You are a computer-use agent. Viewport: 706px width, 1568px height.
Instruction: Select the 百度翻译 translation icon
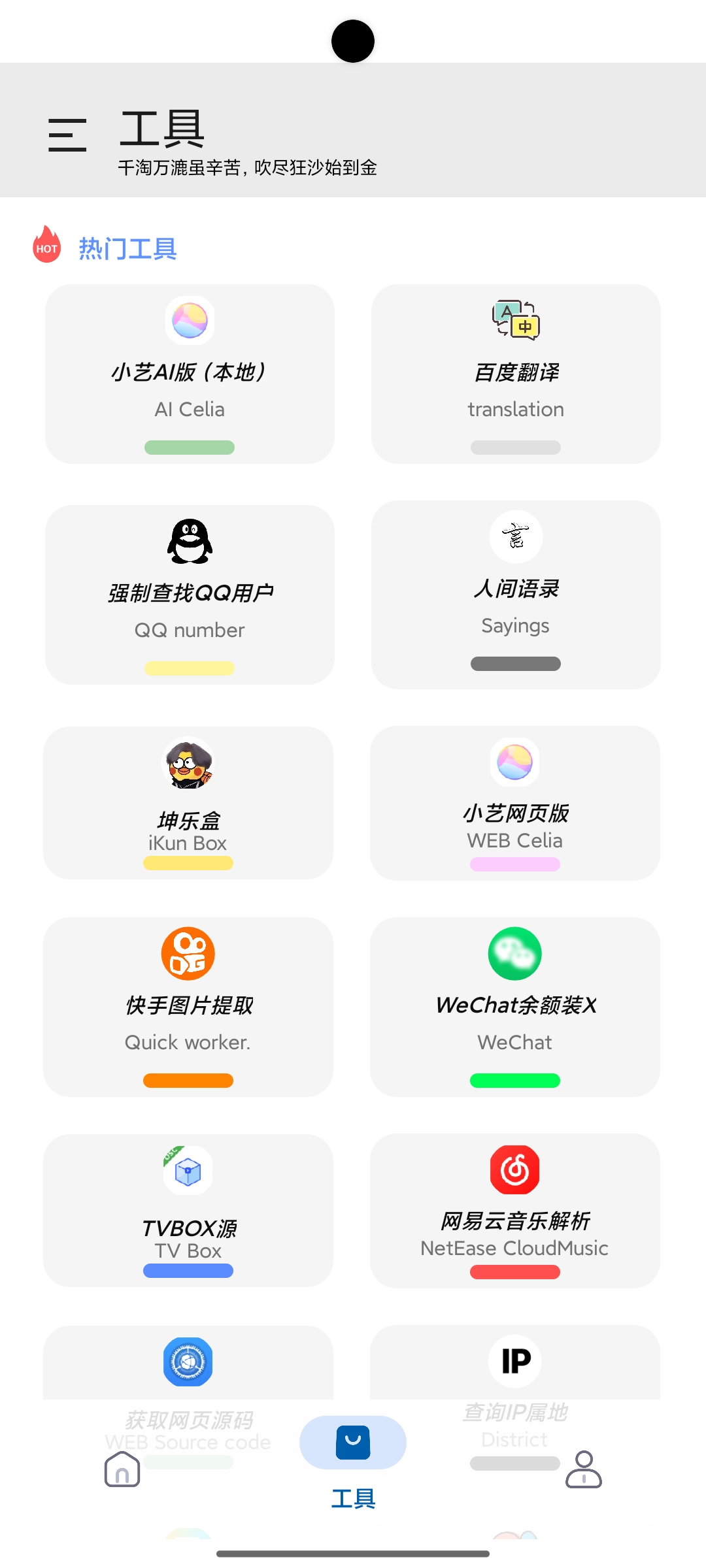(515, 320)
